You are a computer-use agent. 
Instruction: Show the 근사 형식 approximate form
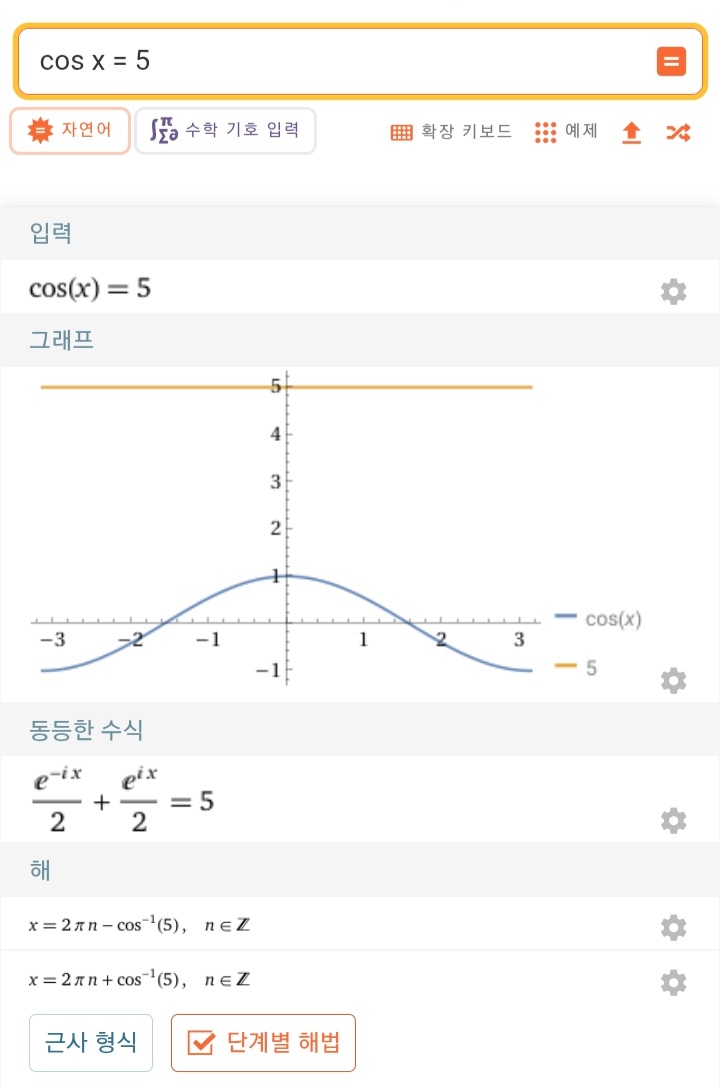(91, 1043)
